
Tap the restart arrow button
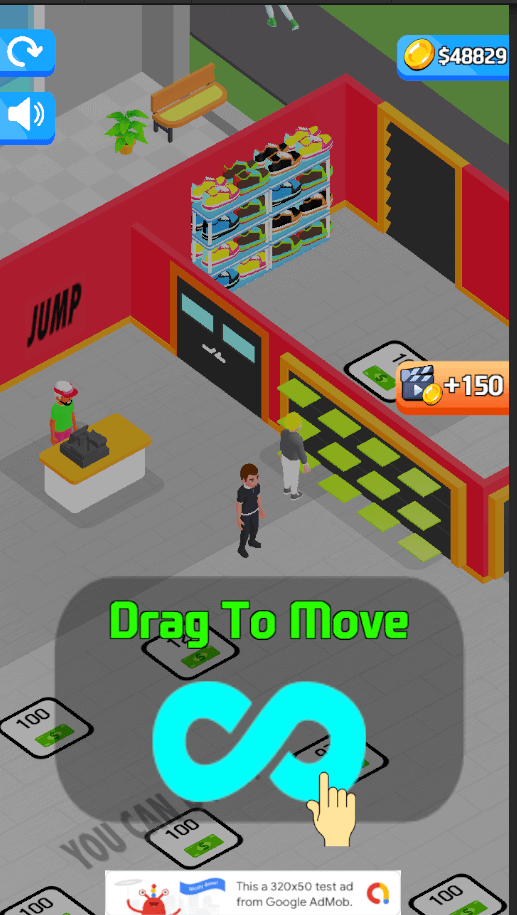27,53
